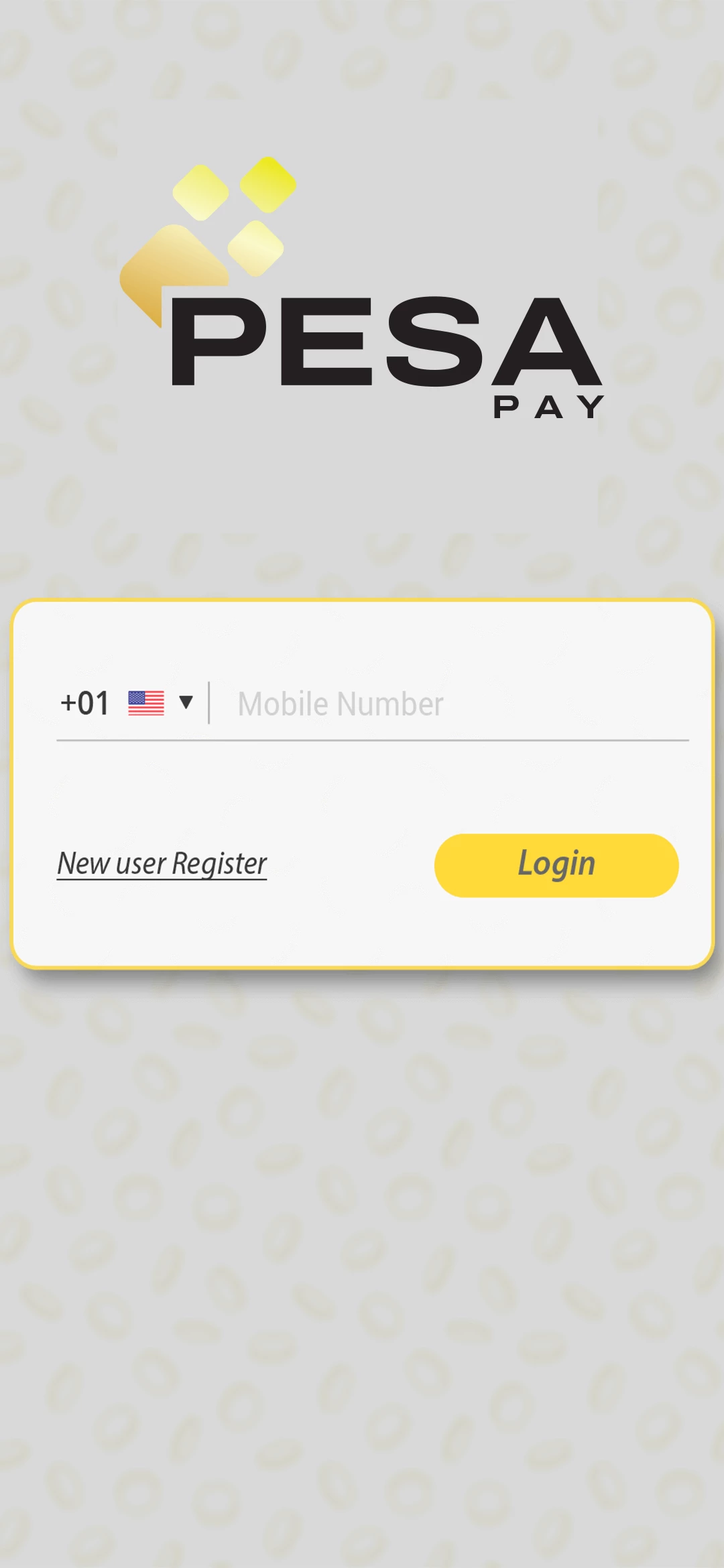This screenshot has height=1568, width=724.
Task: Click the yellow Login pill
Action: point(556,865)
